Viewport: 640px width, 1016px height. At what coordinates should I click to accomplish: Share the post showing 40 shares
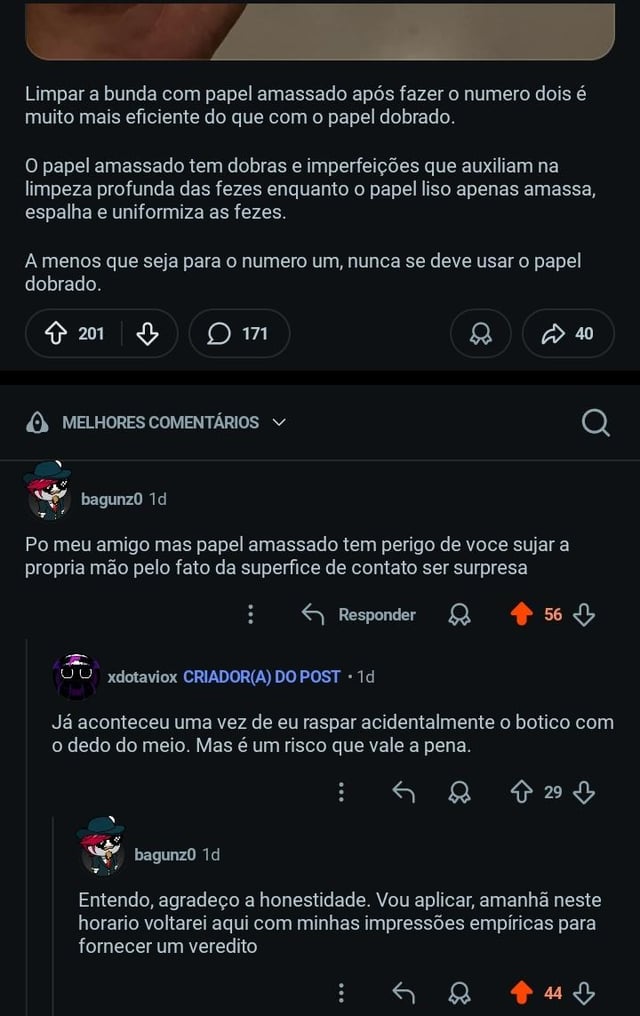(x=567, y=334)
